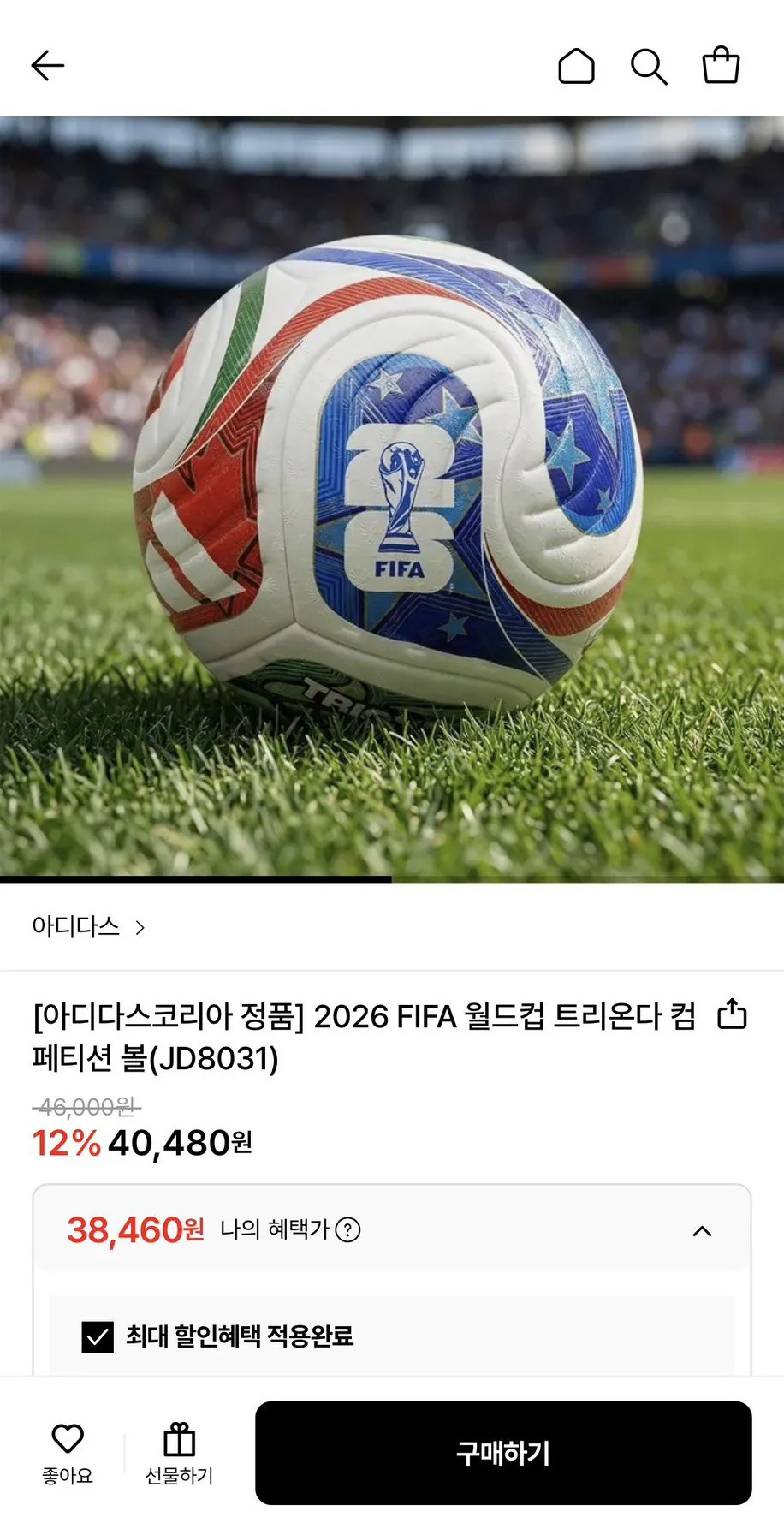Open search with the magnifier icon
The width and height of the screenshot is (784, 1529).
649,67
